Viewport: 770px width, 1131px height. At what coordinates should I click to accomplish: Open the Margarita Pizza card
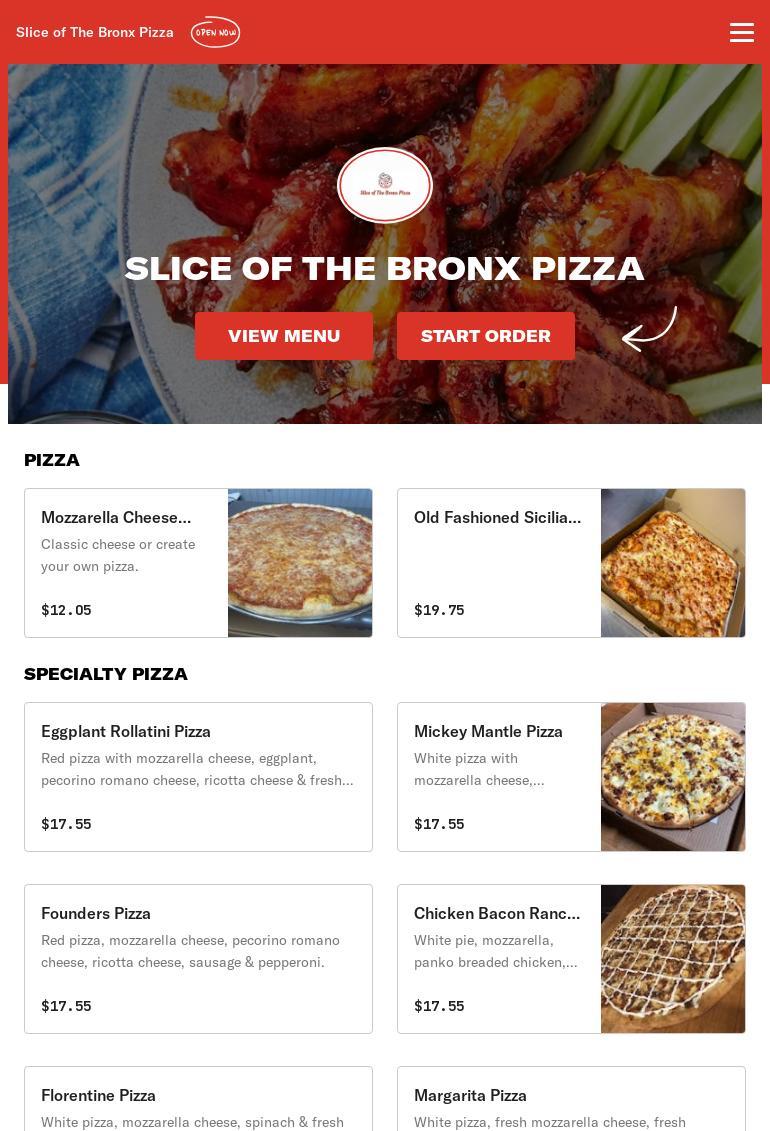[x=571, y=1100]
